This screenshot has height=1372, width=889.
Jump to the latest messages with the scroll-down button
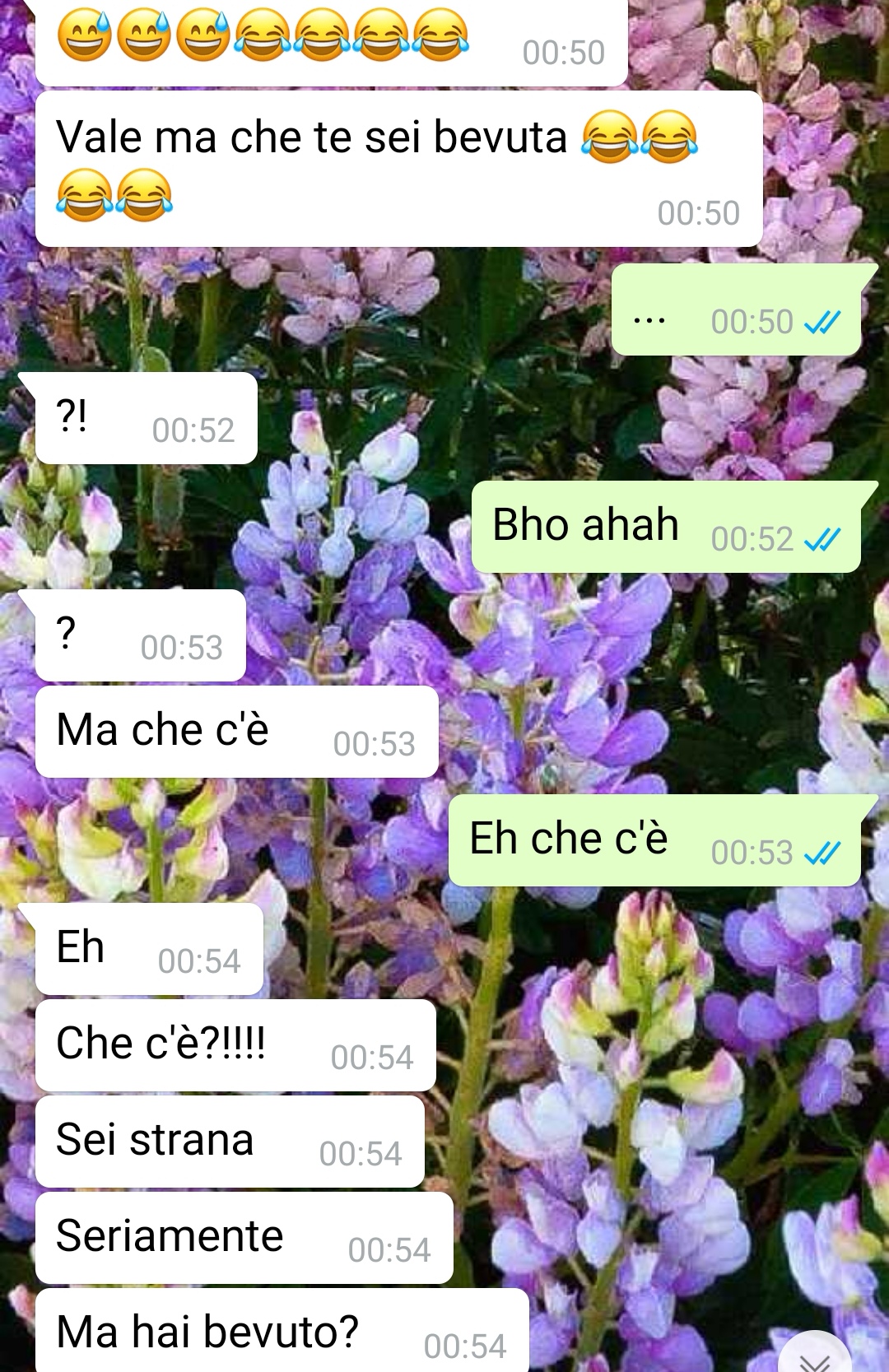[x=814, y=1358]
